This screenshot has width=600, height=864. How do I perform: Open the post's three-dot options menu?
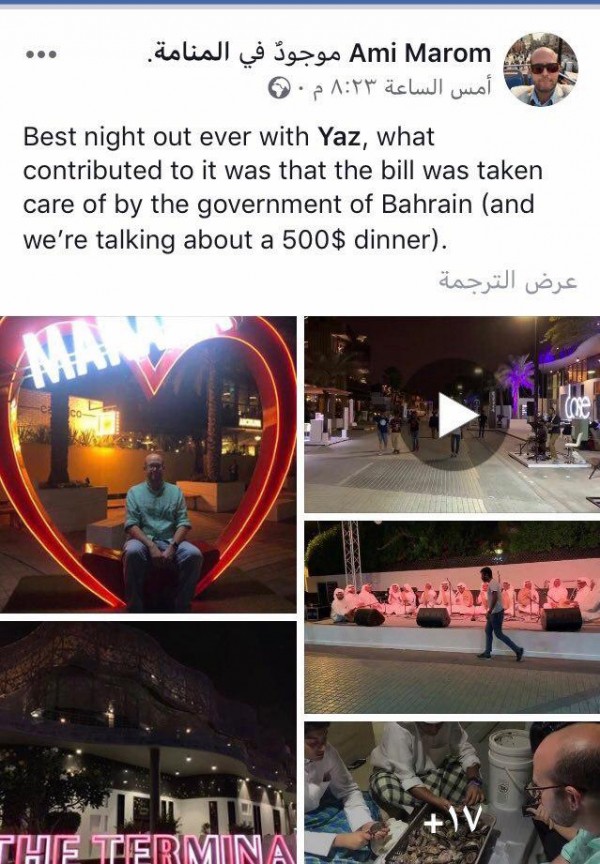click(x=41, y=53)
